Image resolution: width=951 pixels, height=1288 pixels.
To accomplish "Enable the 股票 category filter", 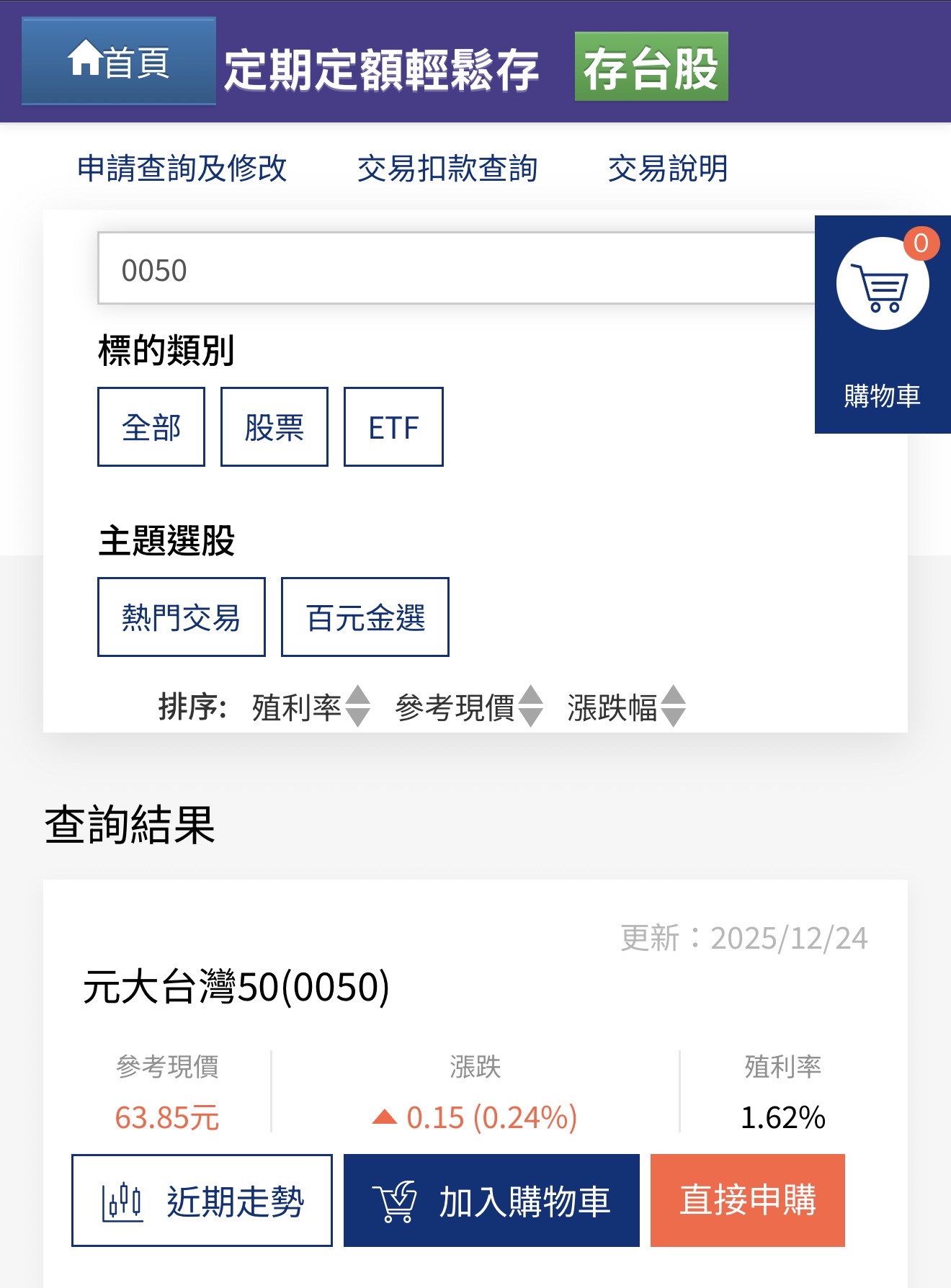I will click(274, 427).
